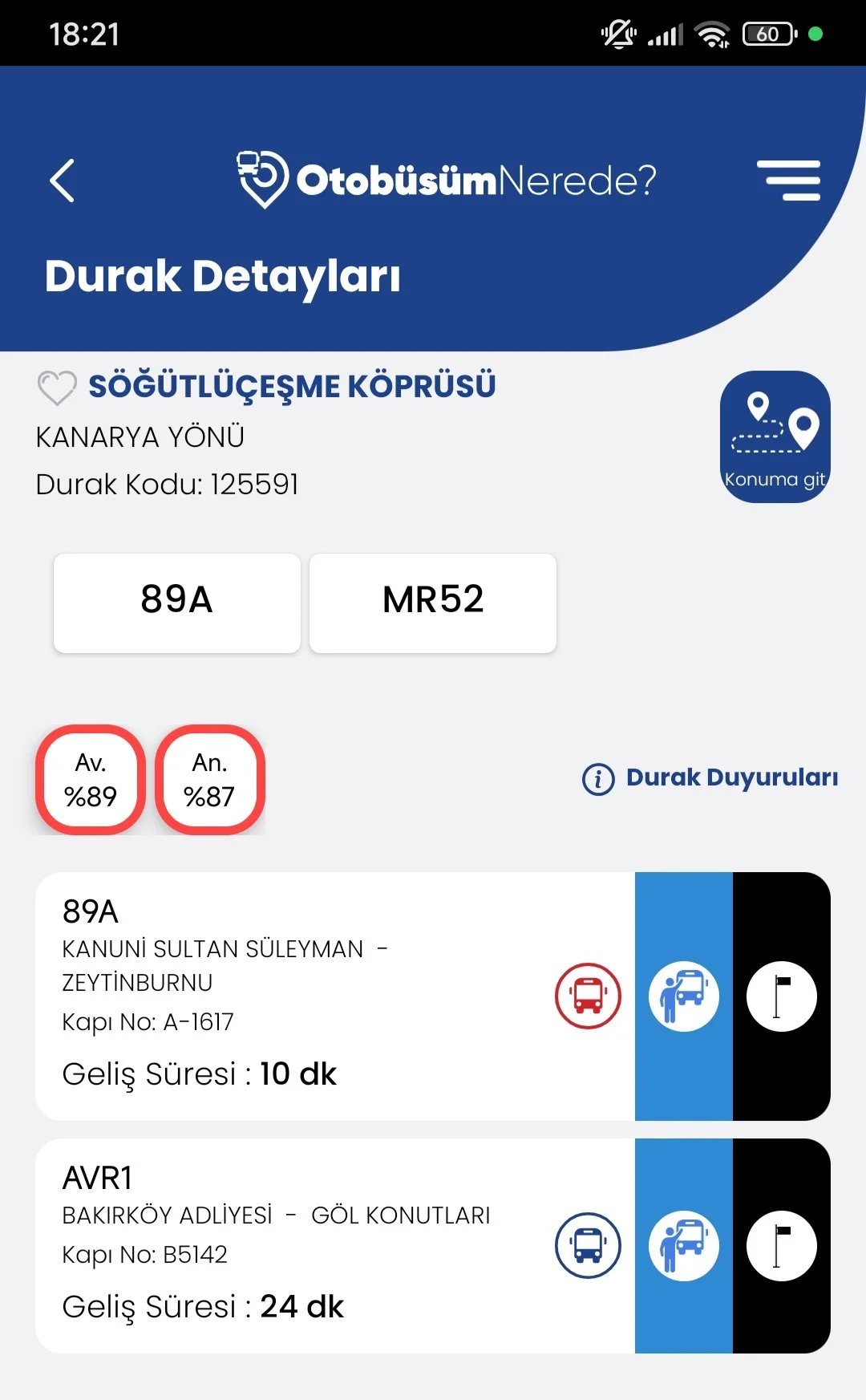Viewport: 866px width, 1400px height.
Task: Tap the flag icon on 89A
Action: pyautogui.click(x=781, y=996)
